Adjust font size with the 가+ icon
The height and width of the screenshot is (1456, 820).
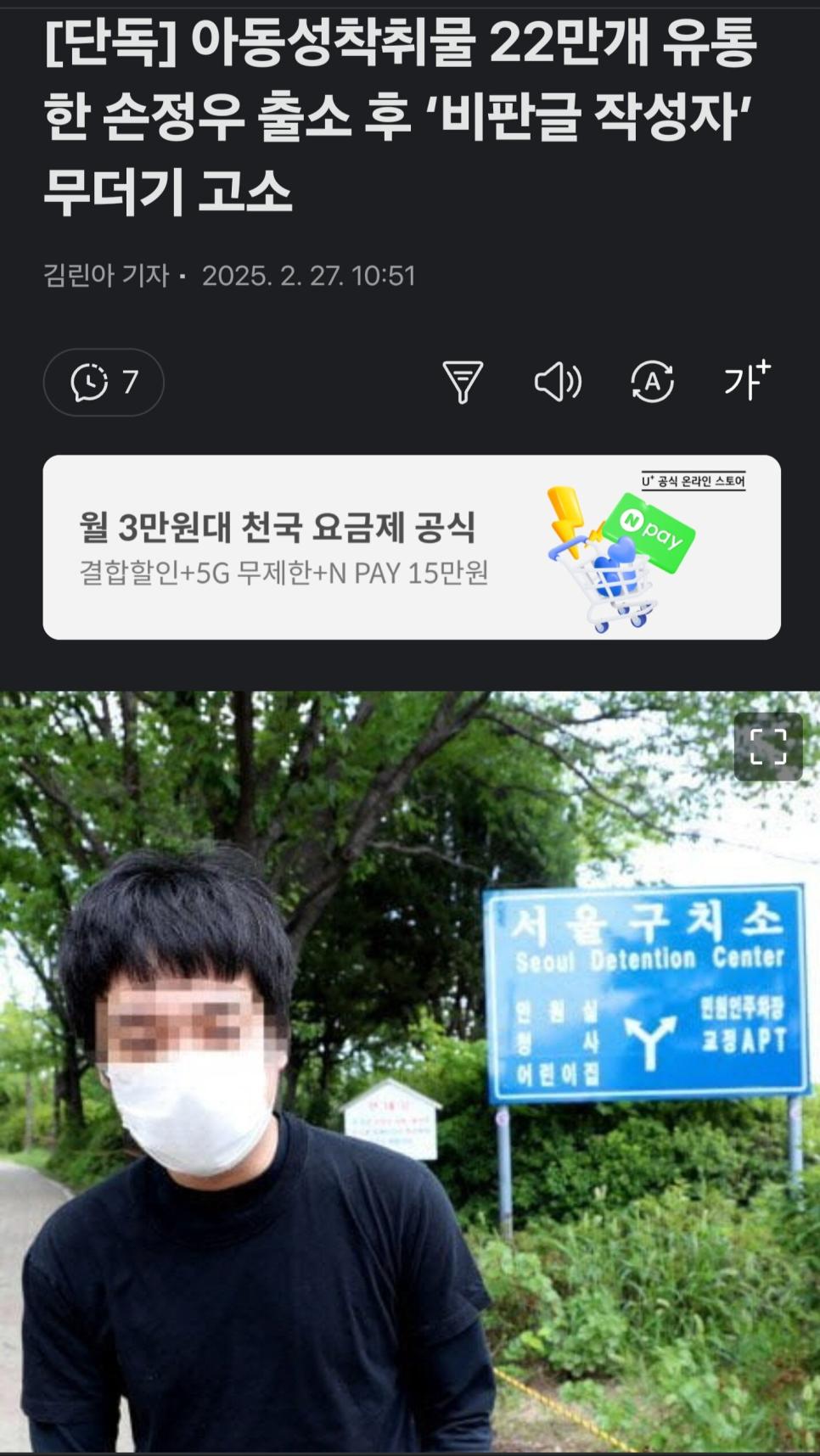[746, 380]
